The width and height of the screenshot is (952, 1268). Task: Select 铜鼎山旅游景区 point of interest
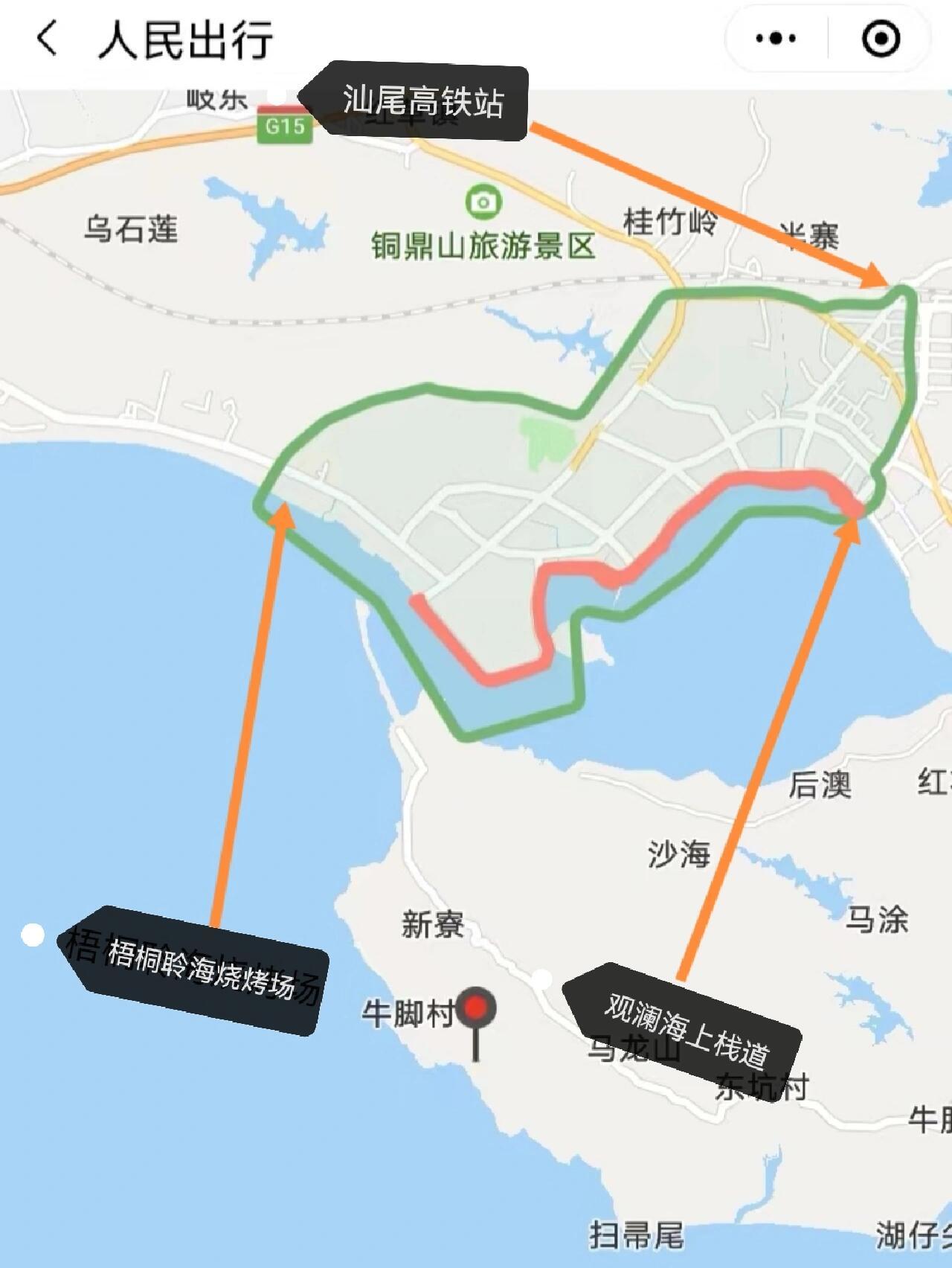(483, 202)
